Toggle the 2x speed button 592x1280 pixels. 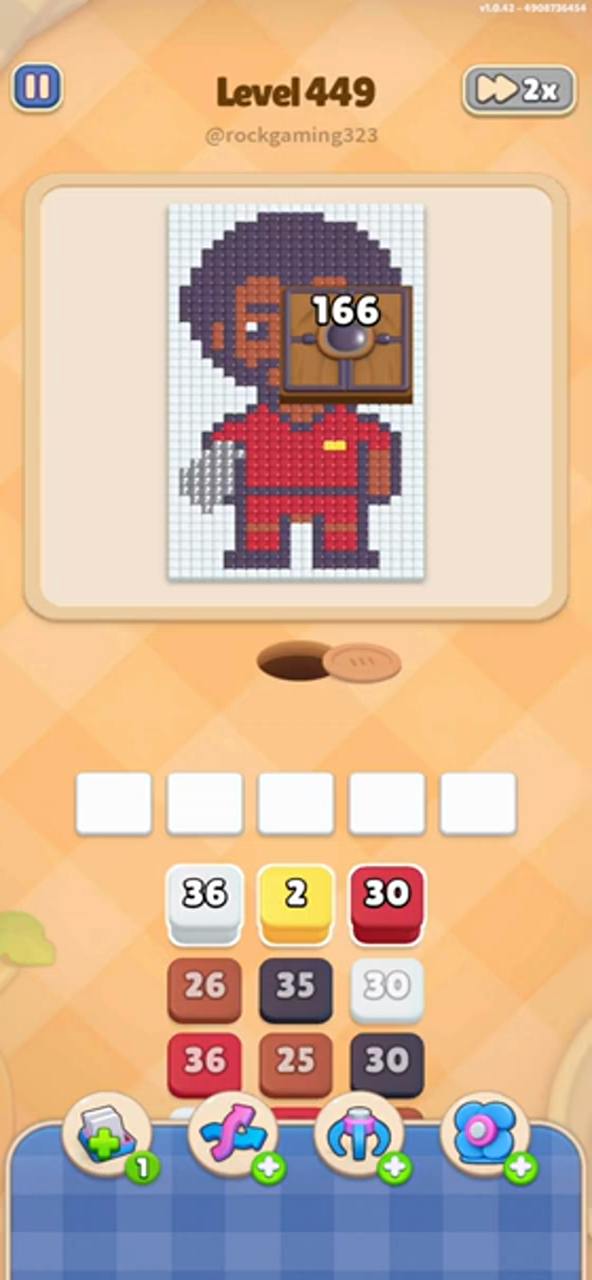(x=519, y=90)
